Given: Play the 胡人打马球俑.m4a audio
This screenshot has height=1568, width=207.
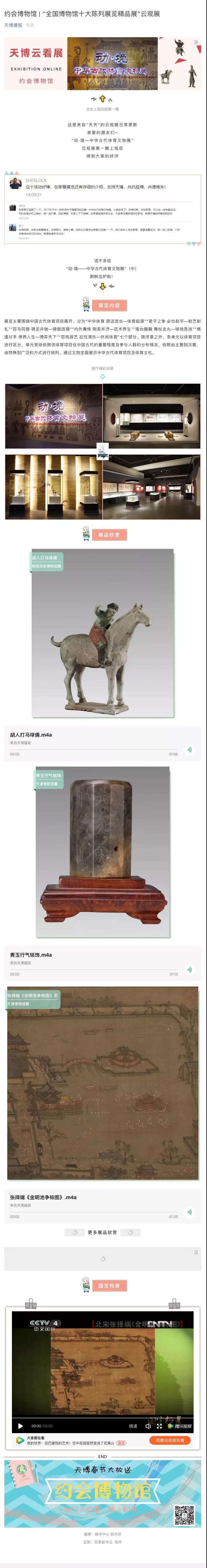Looking at the screenshot, I should tap(189, 749).
